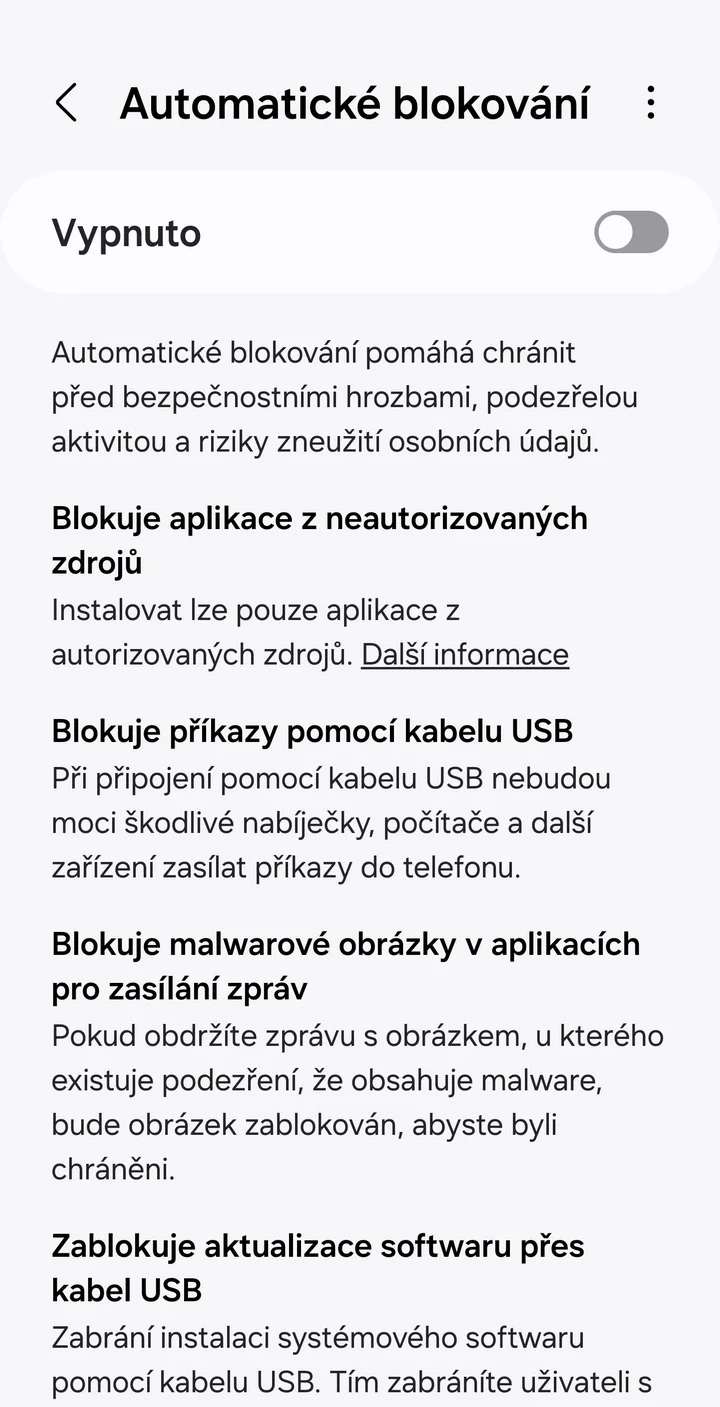
Task: Turn on the Vypnuto switch
Action: (631, 232)
